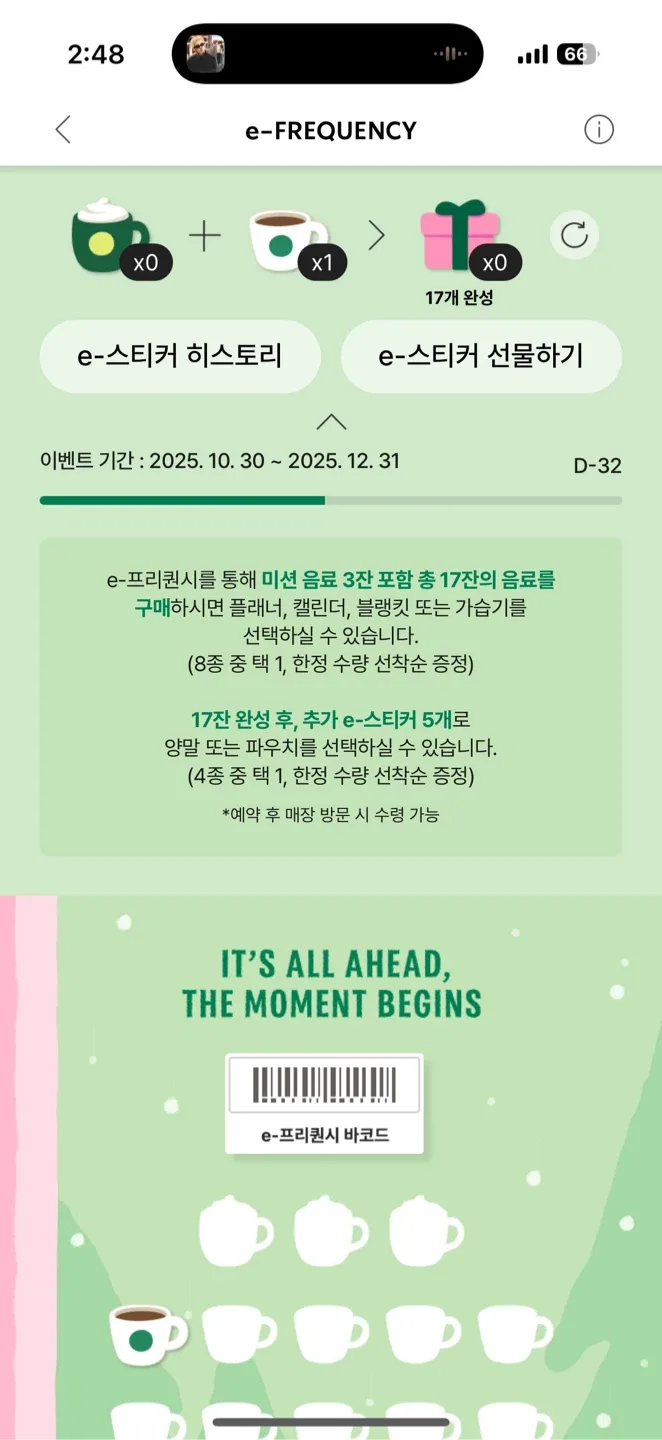662x1440 pixels.
Task: Refresh the sticker count
Action: coord(574,235)
